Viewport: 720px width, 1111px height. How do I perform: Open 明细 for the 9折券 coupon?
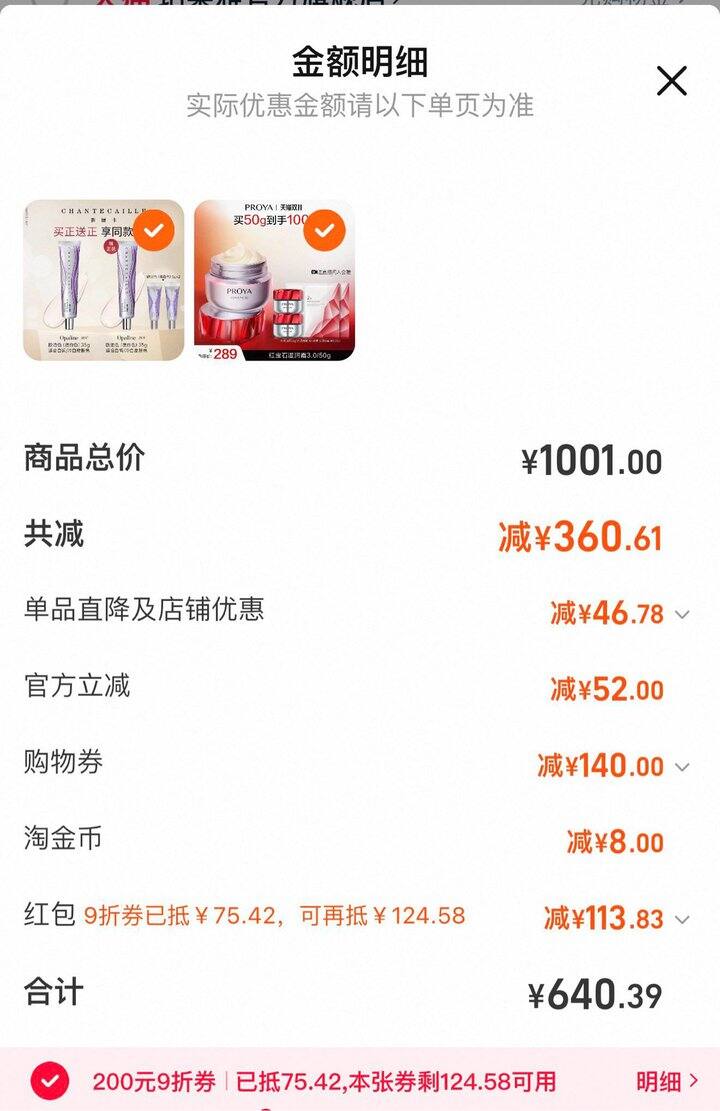(x=667, y=1080)
